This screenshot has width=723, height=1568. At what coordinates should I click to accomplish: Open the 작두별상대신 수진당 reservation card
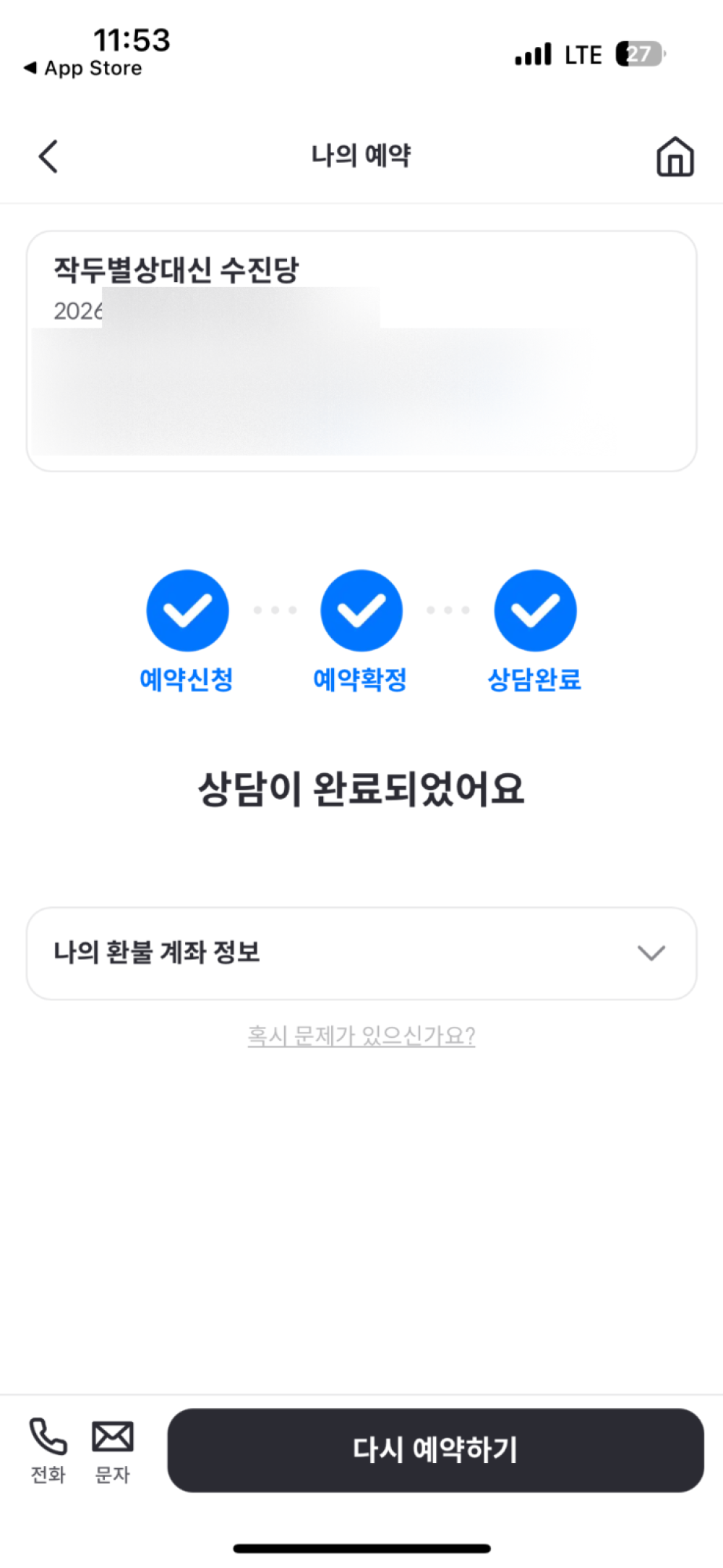tap(361, 351)
